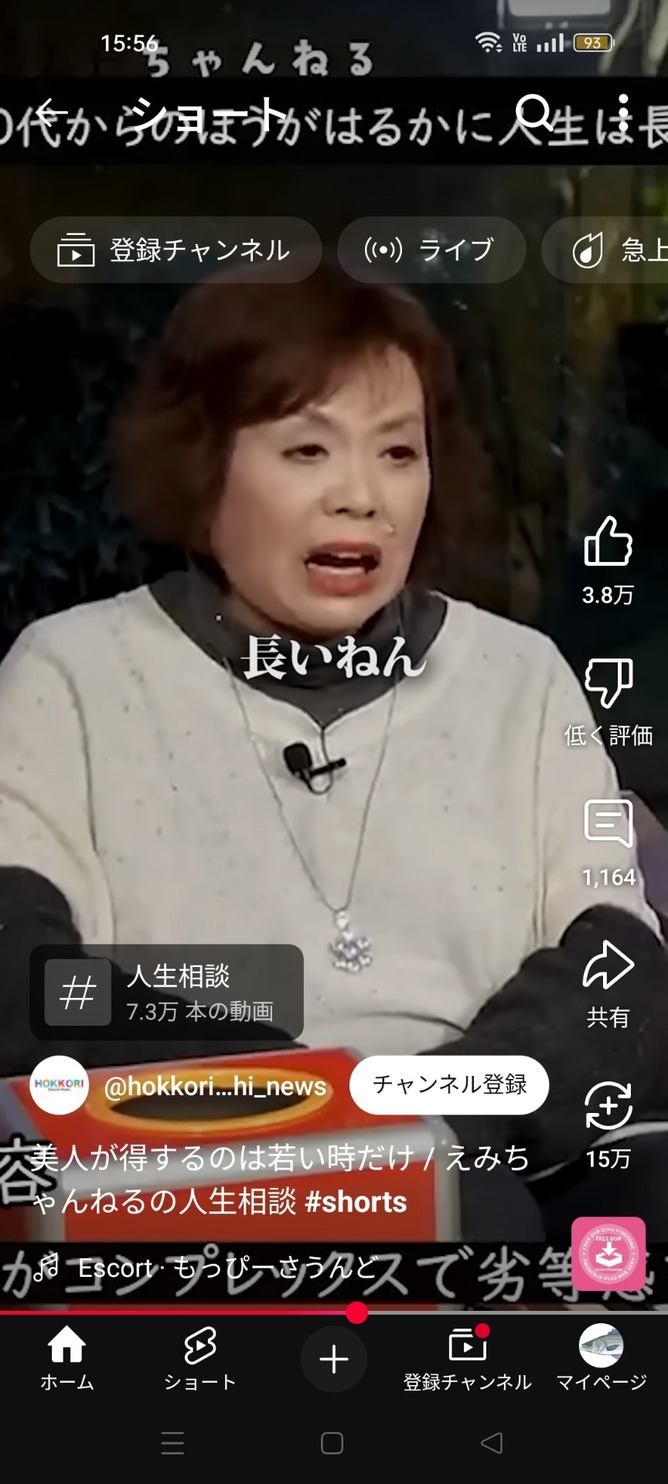
Task: Switch to the ホーム tab
Action: 67,1359
